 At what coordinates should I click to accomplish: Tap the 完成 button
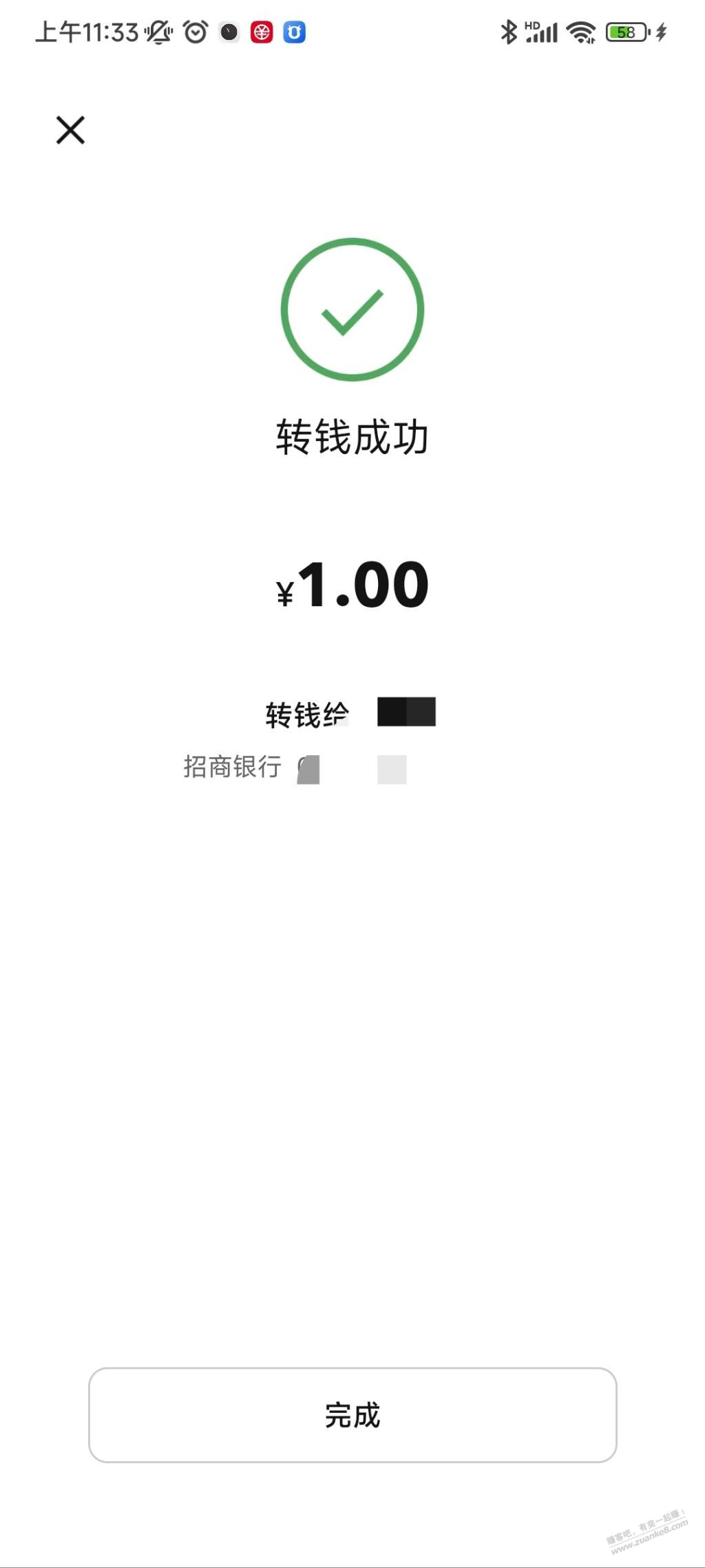352,1415
